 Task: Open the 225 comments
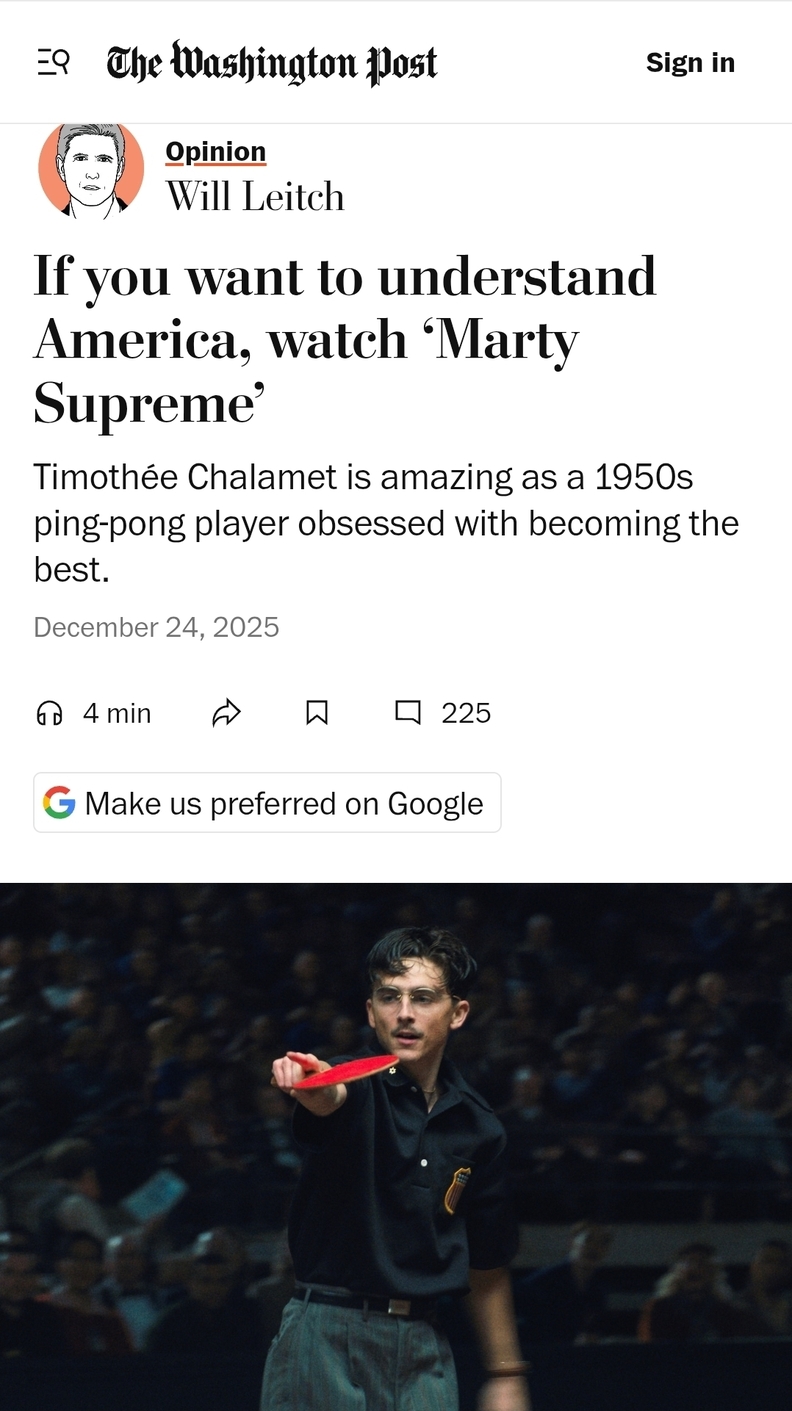coord(442,713)
